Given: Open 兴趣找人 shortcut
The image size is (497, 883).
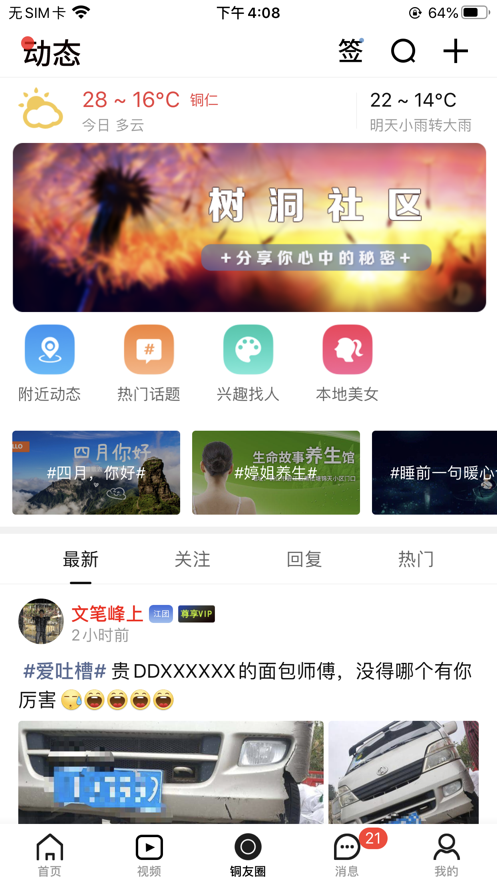Looking at the screenshot, I should pos(248,363).
